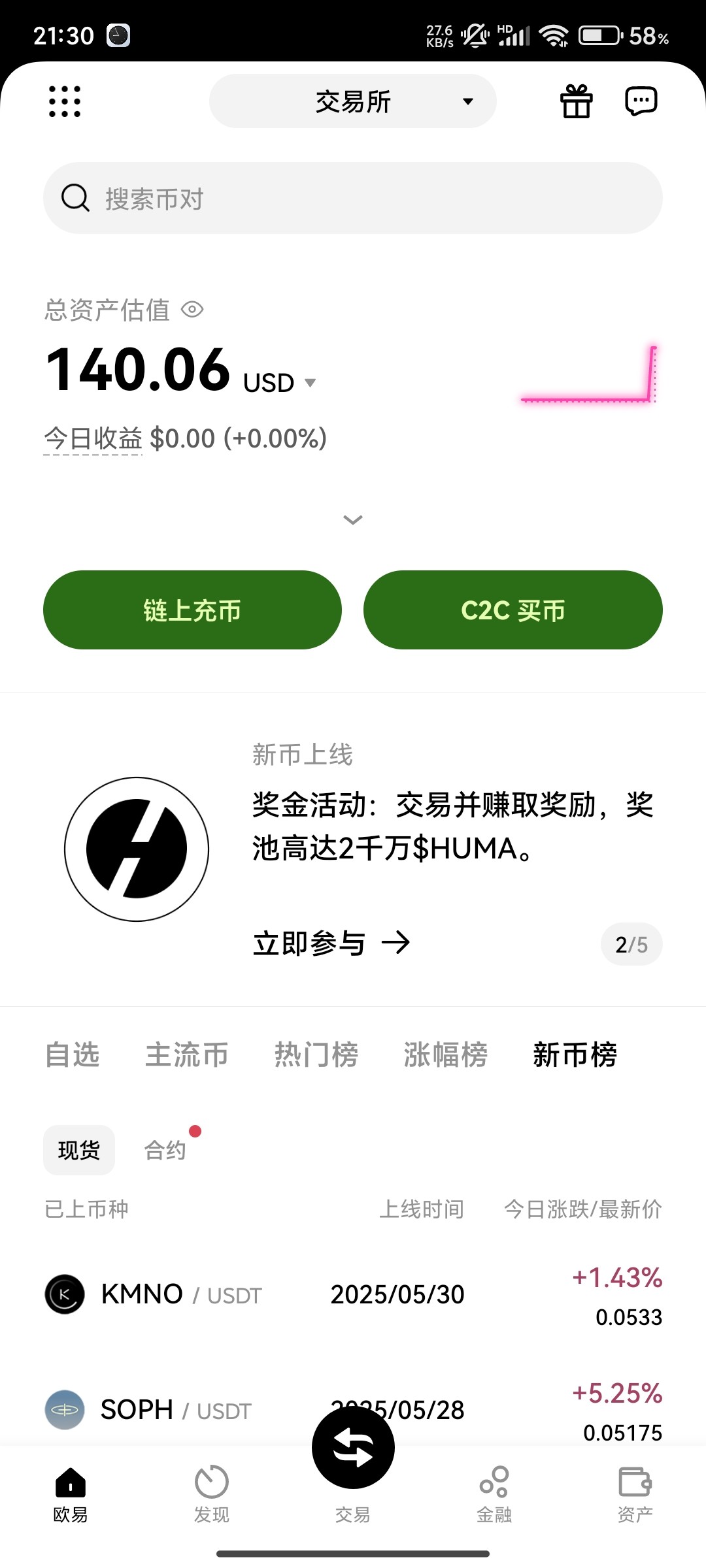Tap the 搜索币对 search box
Image resolution: width=706 pixels, height=1568 pixels.
coord(353,198)
